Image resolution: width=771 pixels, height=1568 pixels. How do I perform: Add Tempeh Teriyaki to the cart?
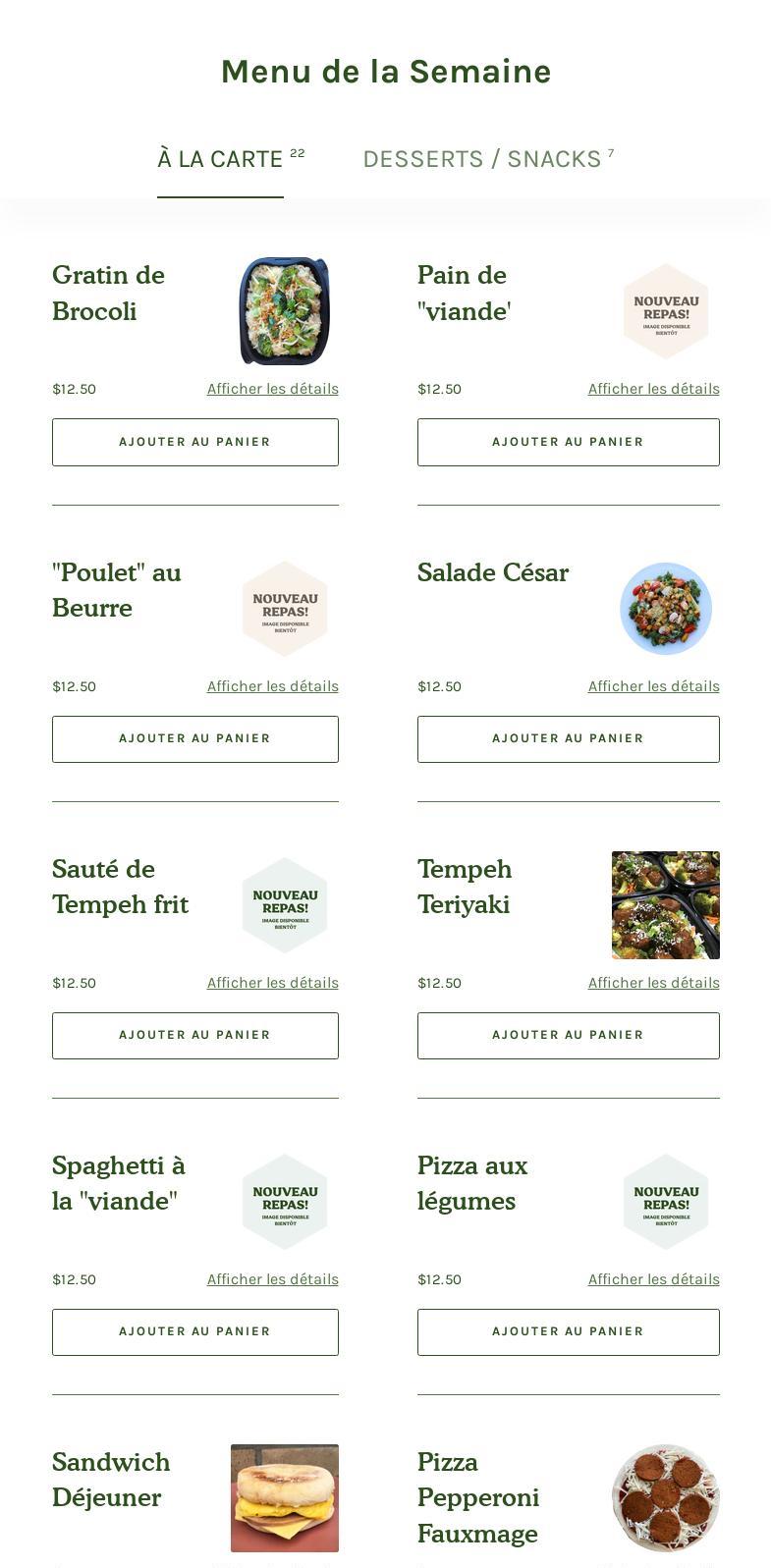tap(568, 1035)
